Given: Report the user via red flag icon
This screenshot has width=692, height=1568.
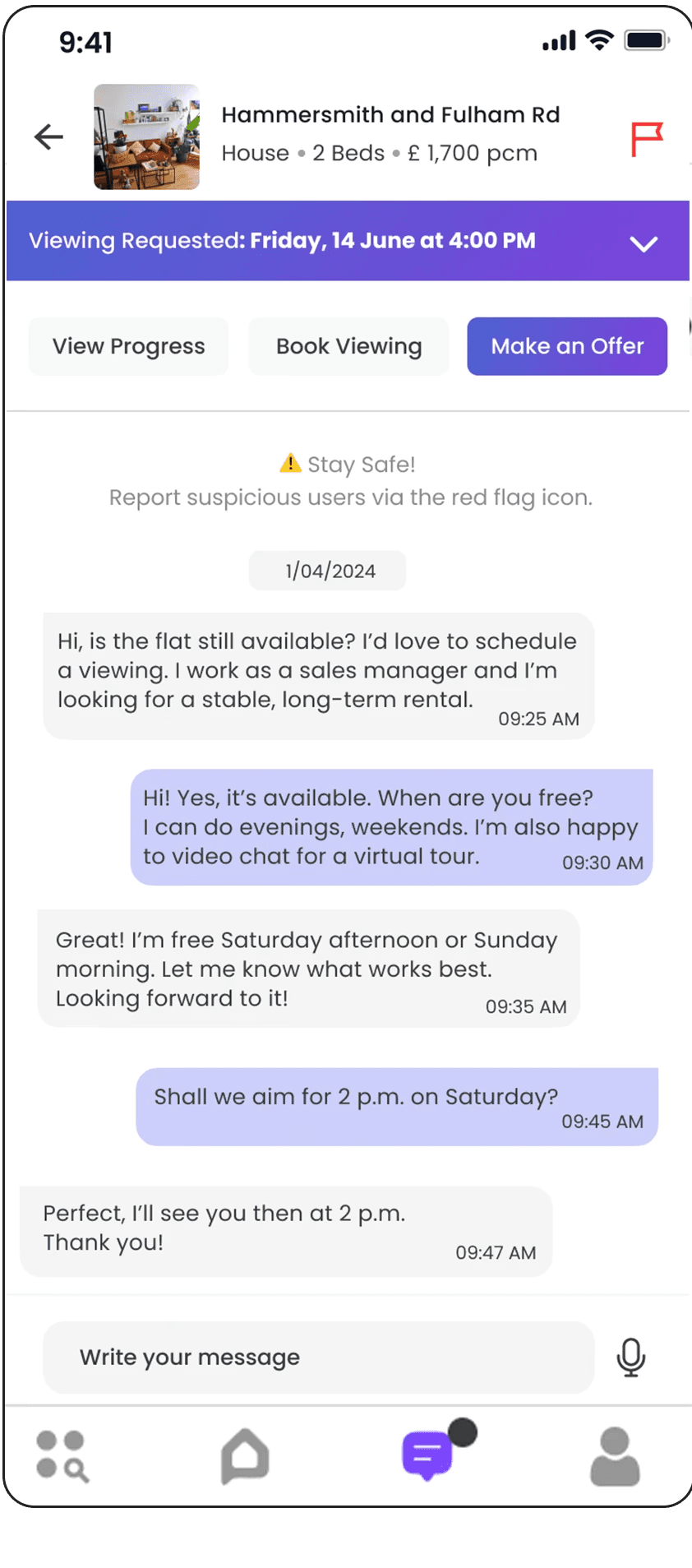Looking at the screenshot, I should click(x=647, y=137).
